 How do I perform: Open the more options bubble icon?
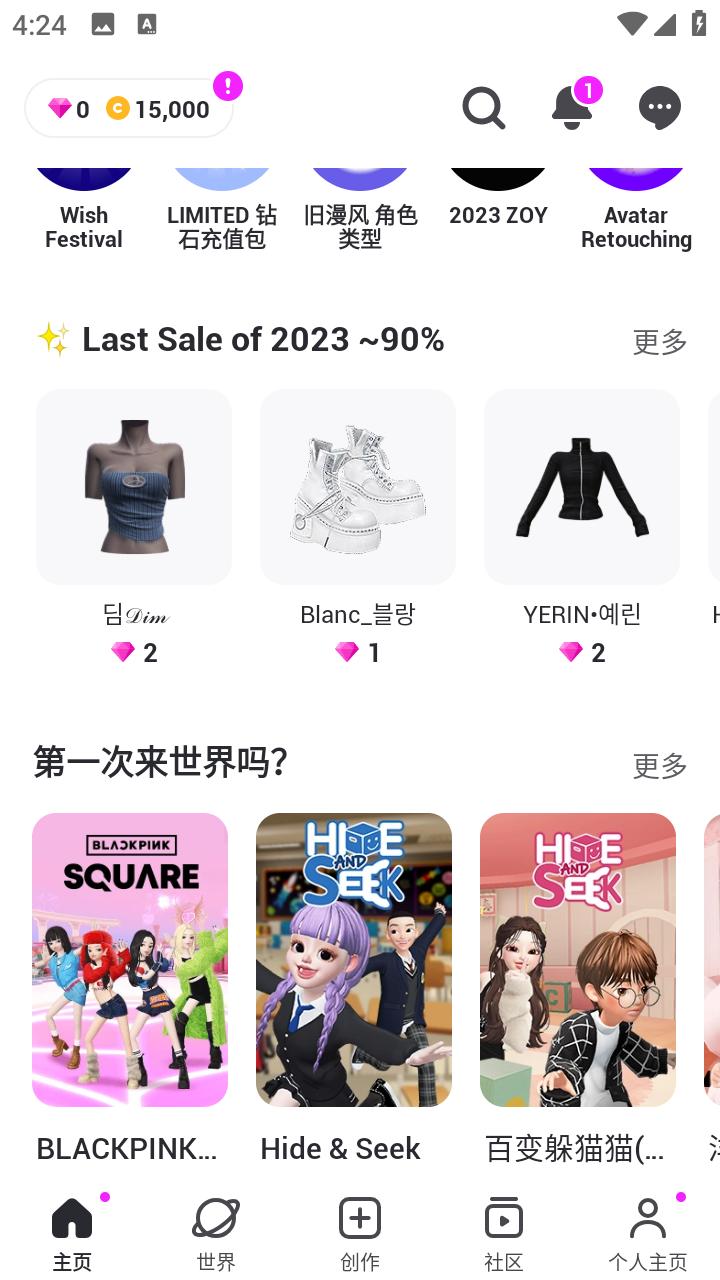pos(659,107)
